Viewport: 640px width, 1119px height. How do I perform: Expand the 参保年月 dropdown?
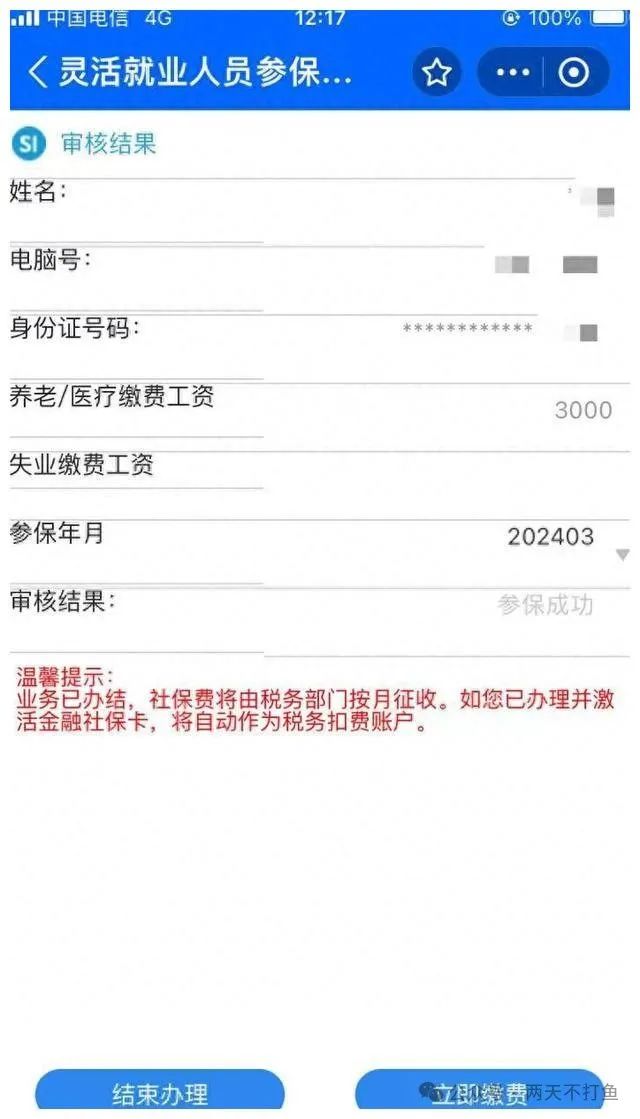pyautogui.click(x=622, y=555)
